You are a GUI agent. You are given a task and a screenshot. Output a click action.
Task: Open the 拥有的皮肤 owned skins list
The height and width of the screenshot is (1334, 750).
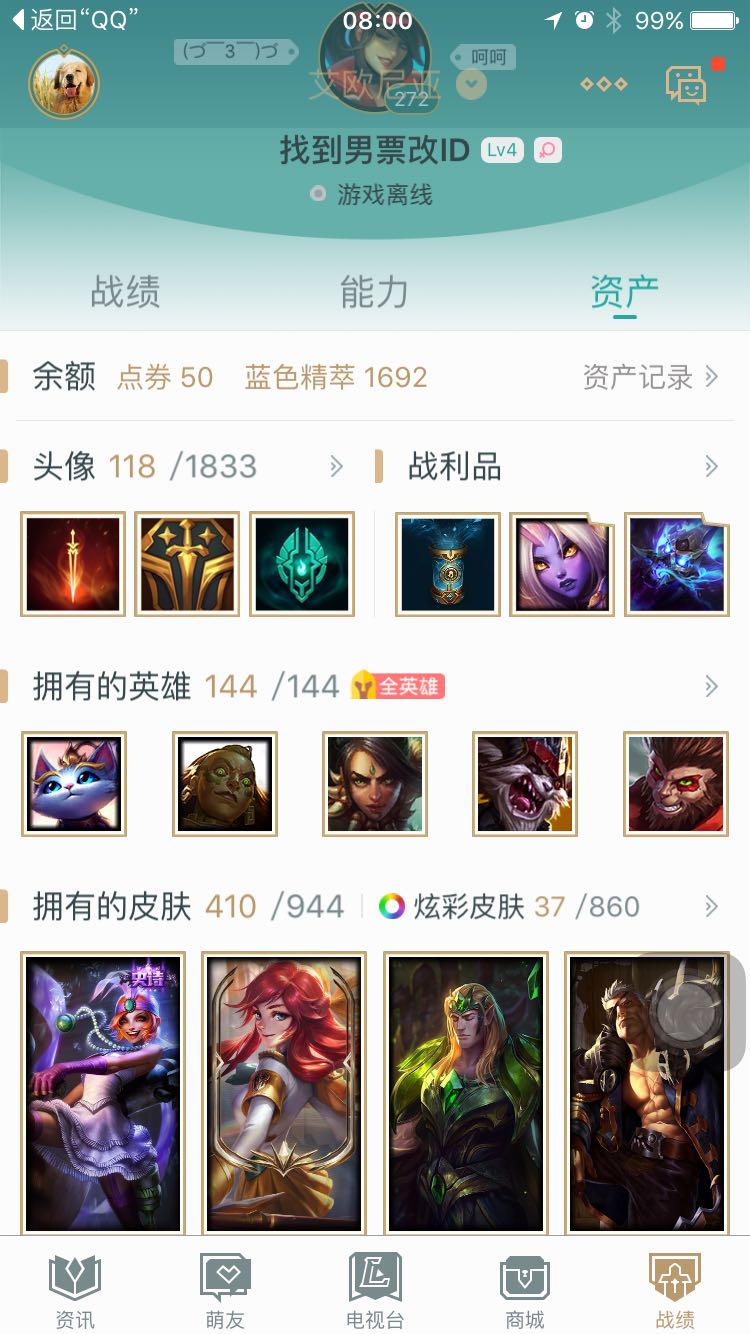coord(711,906)
